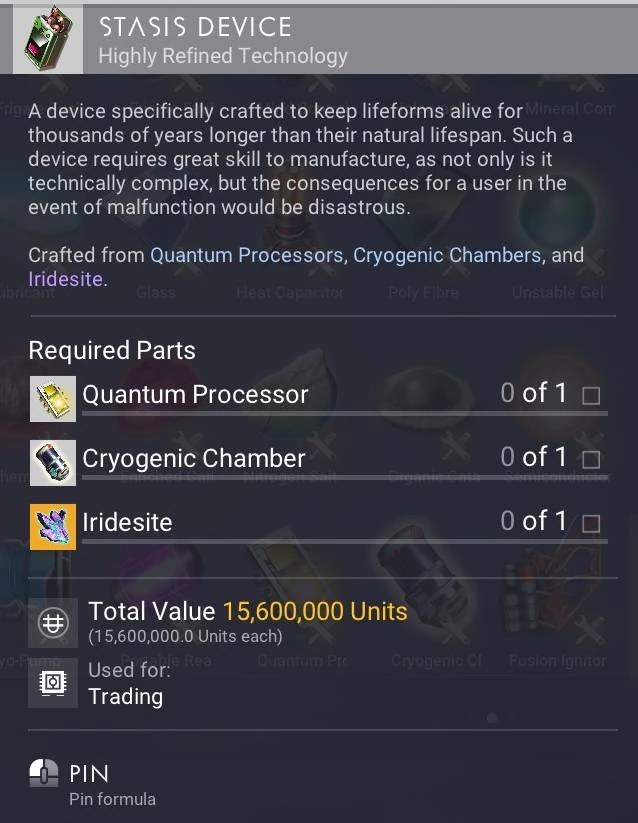Check the box next to Quantum Processor

coord(591,396)
